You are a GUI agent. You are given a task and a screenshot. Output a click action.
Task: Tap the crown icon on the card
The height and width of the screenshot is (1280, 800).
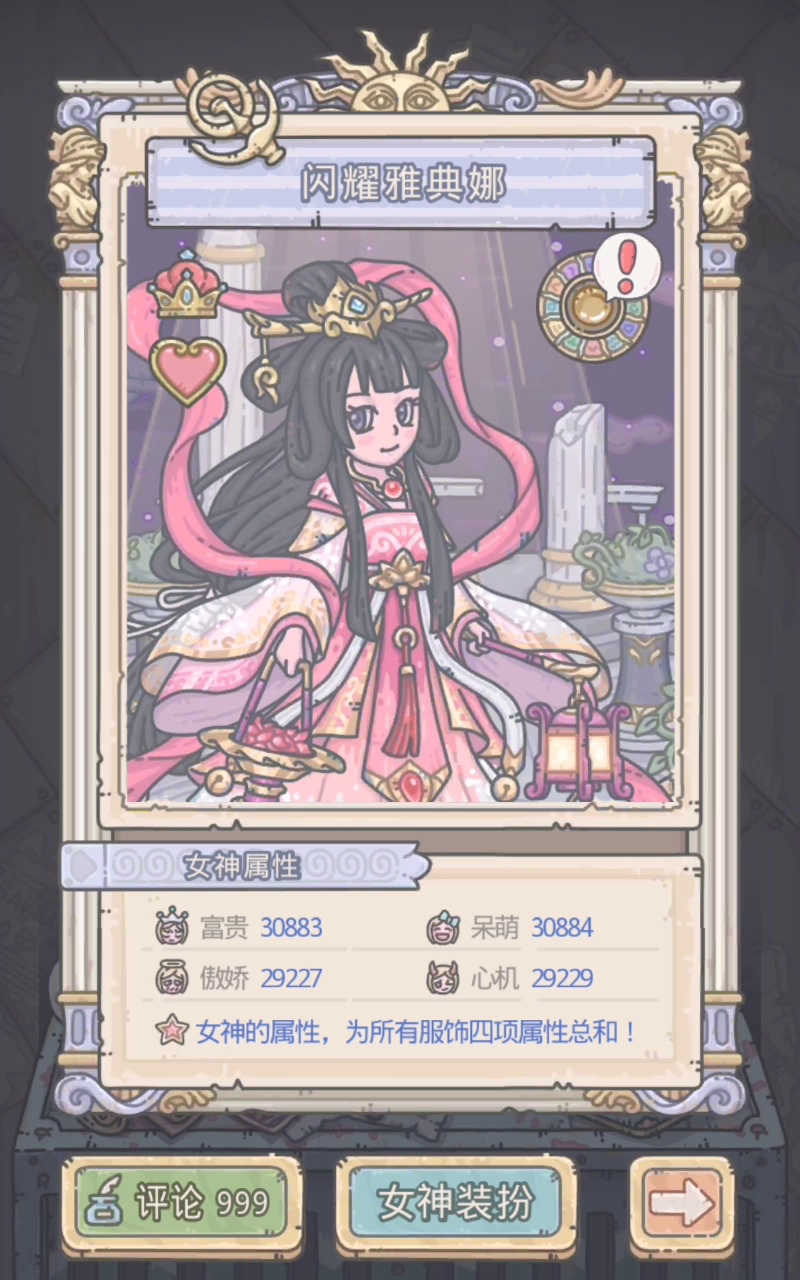coord(186,288)
